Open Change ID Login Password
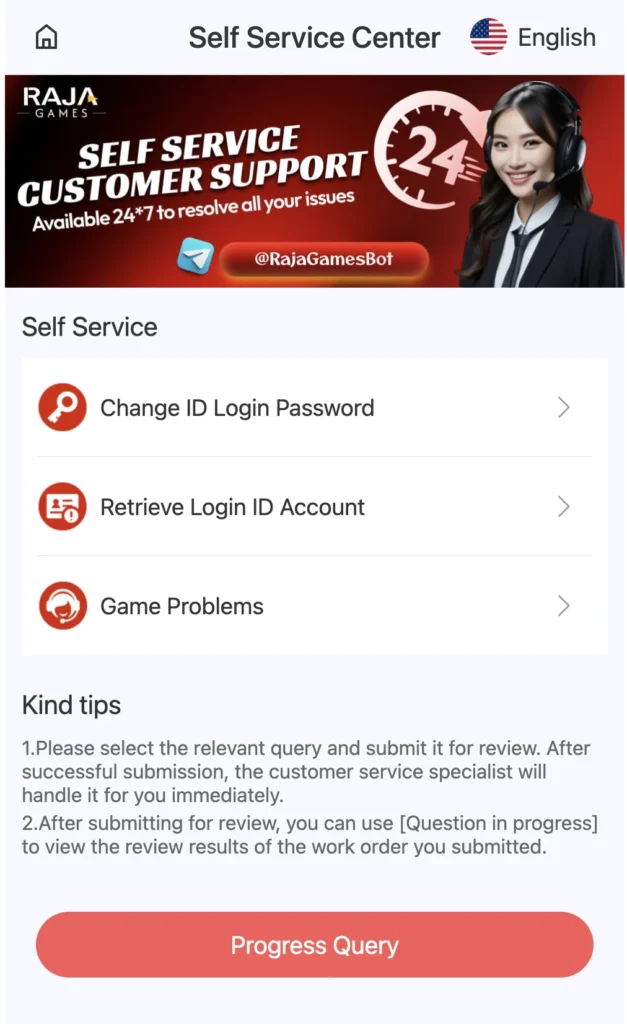 pyautogui.click(x=314, y=408)
